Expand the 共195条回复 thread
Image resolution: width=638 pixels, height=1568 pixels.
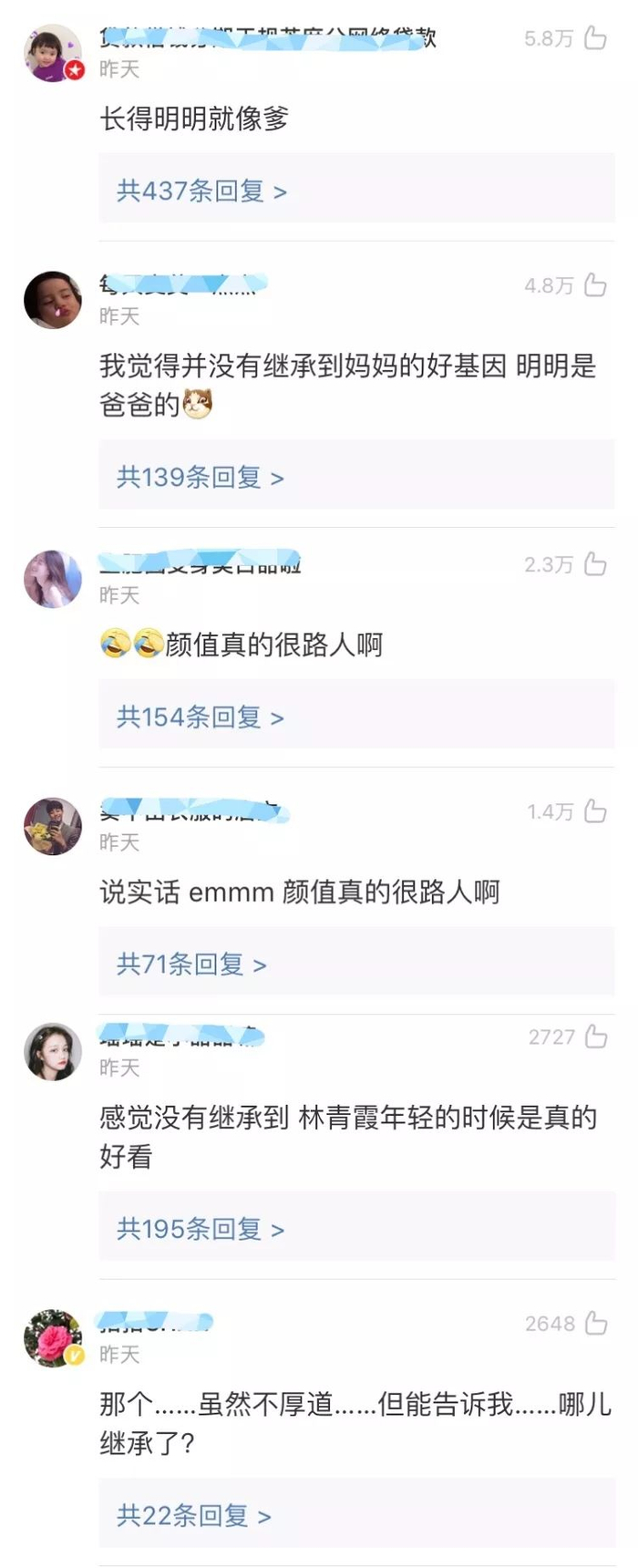[200, 1229]
